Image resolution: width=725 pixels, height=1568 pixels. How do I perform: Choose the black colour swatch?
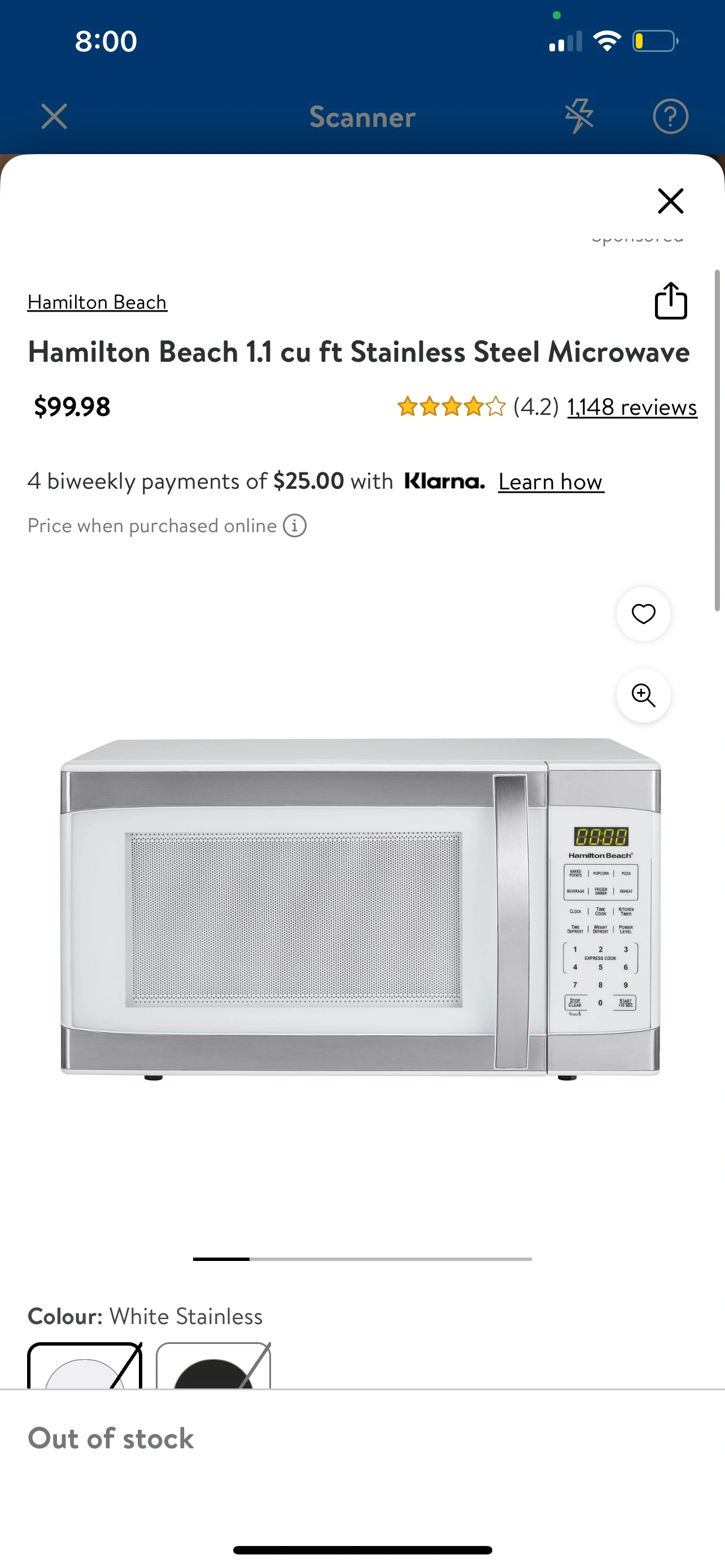pos(213,1365)
